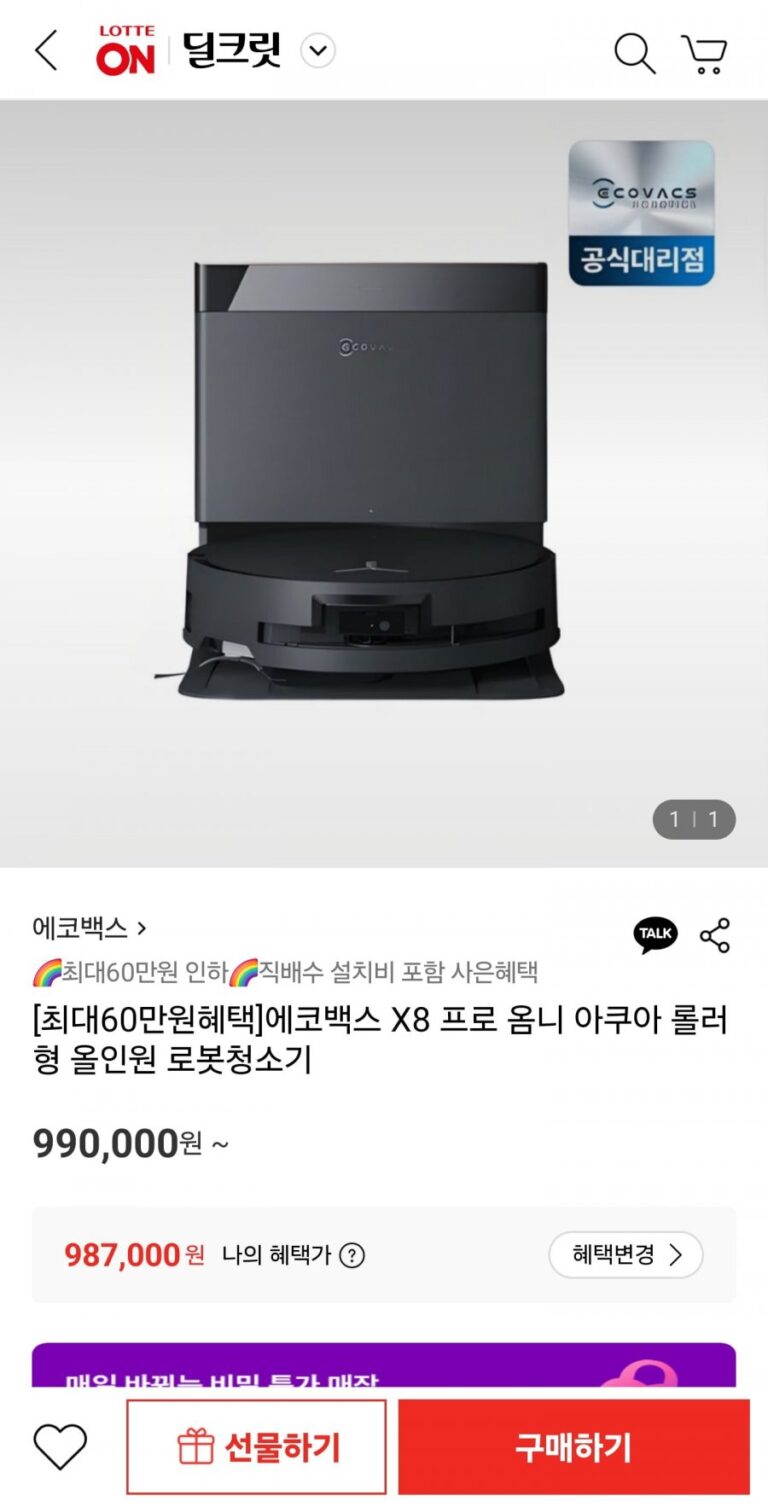Tap the 구매하기 buy button
Screen dimensions: 768x1507
pyautogui.click(x=573, y=1447)
